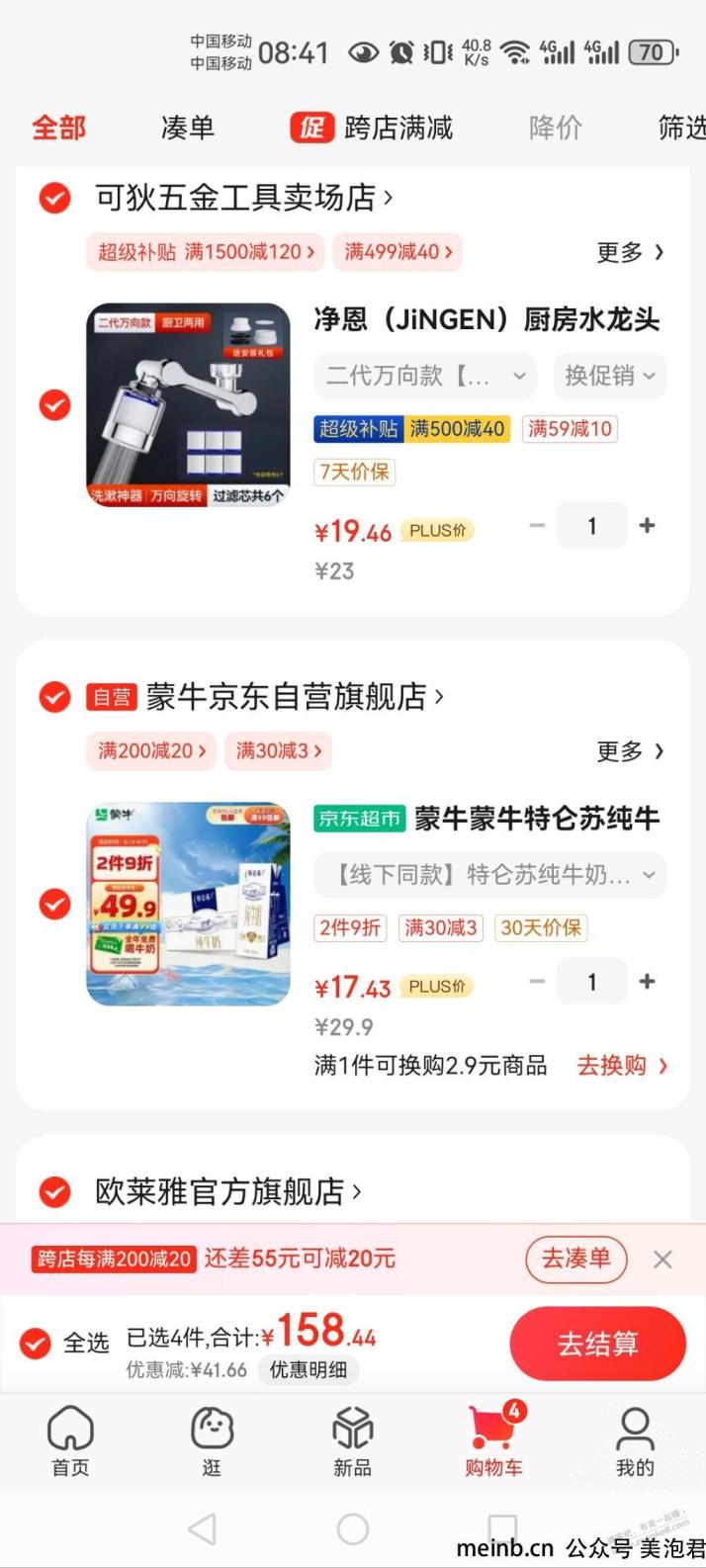Switch to the 跨店满减 tab
Viewport: 706px width, 1568px height.
[373, 128]
